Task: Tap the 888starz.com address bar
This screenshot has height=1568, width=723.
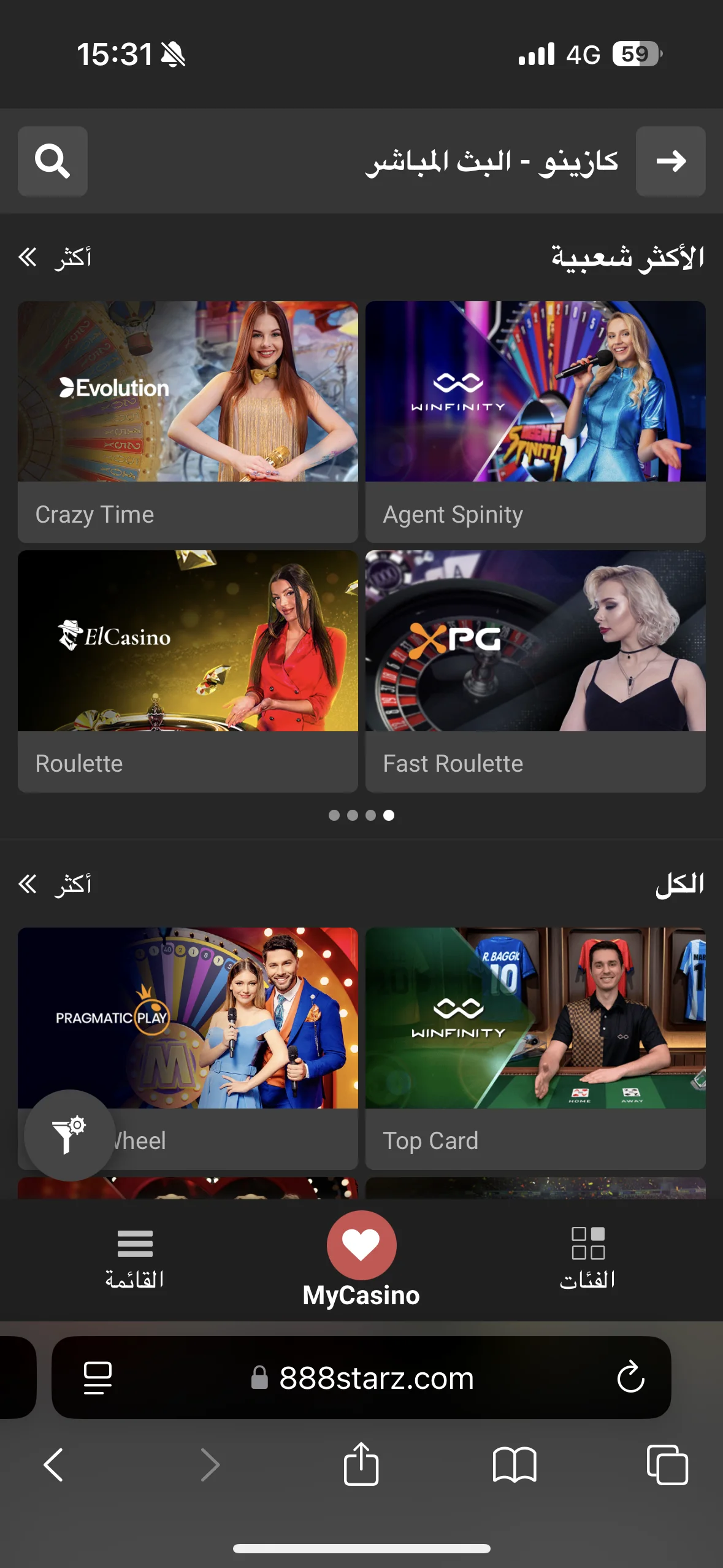Action: coord(362,1378)
